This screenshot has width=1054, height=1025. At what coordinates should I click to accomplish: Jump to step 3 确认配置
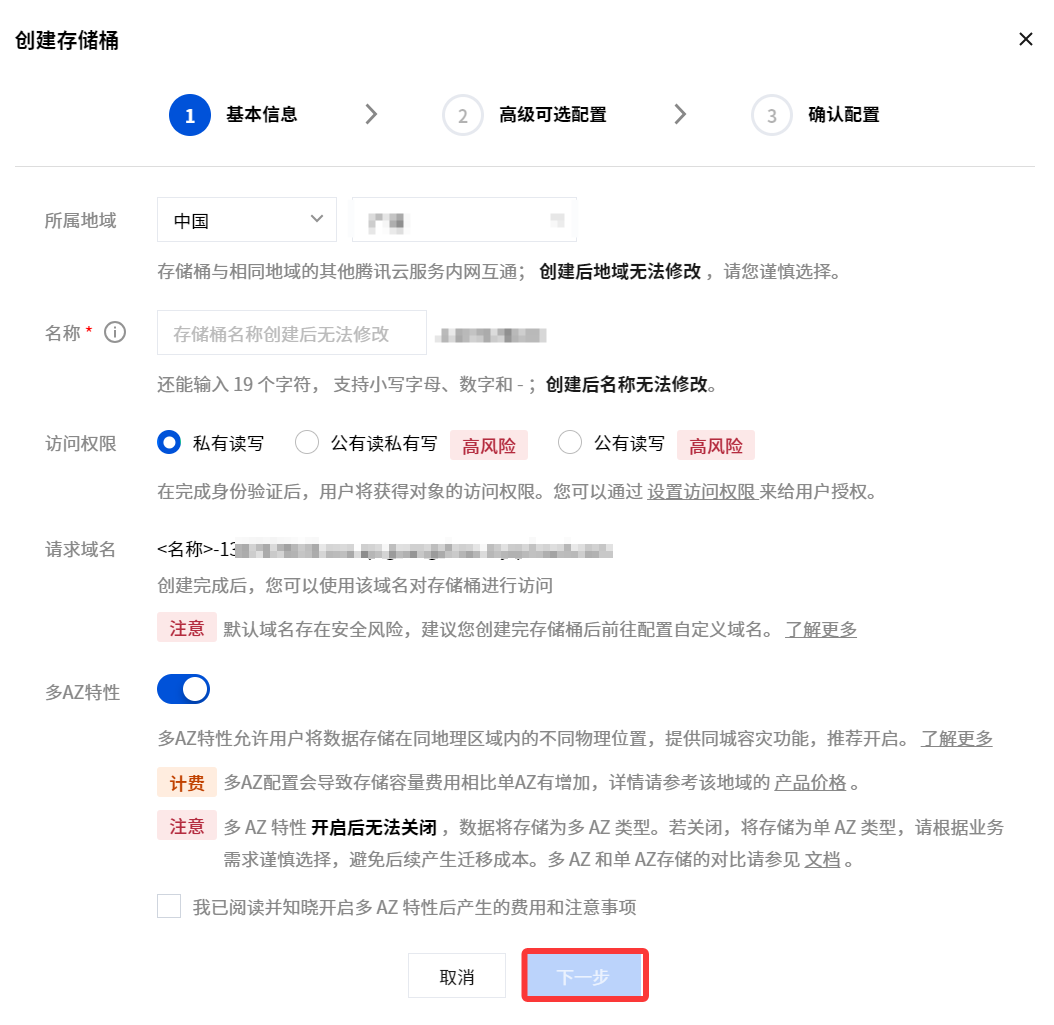pos(815,115)
